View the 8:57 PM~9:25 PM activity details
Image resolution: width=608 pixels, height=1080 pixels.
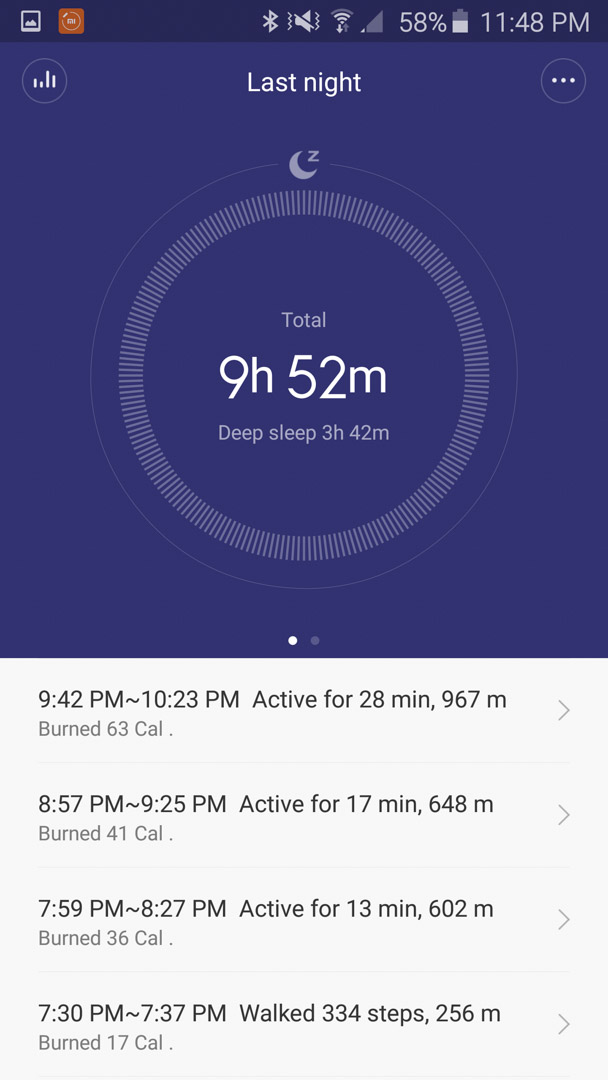[x=304, y=816]
